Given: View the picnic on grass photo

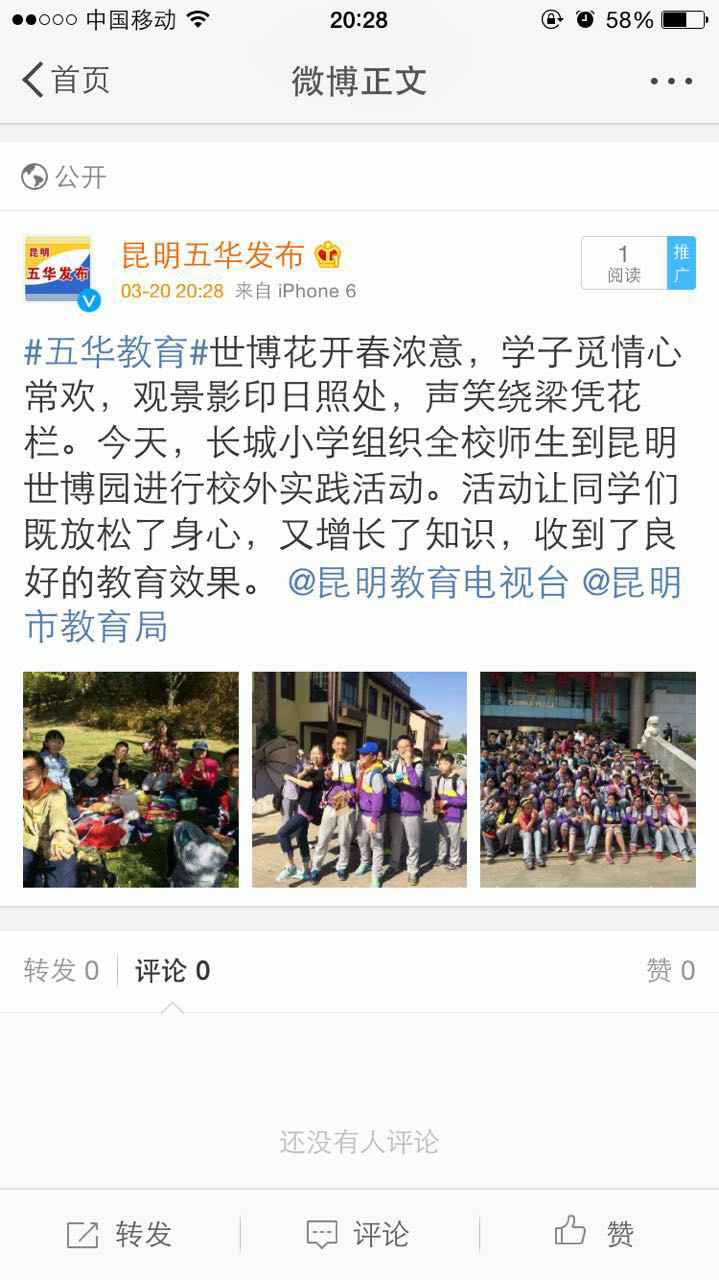Looking at the screenshot, I should [131, 779].
